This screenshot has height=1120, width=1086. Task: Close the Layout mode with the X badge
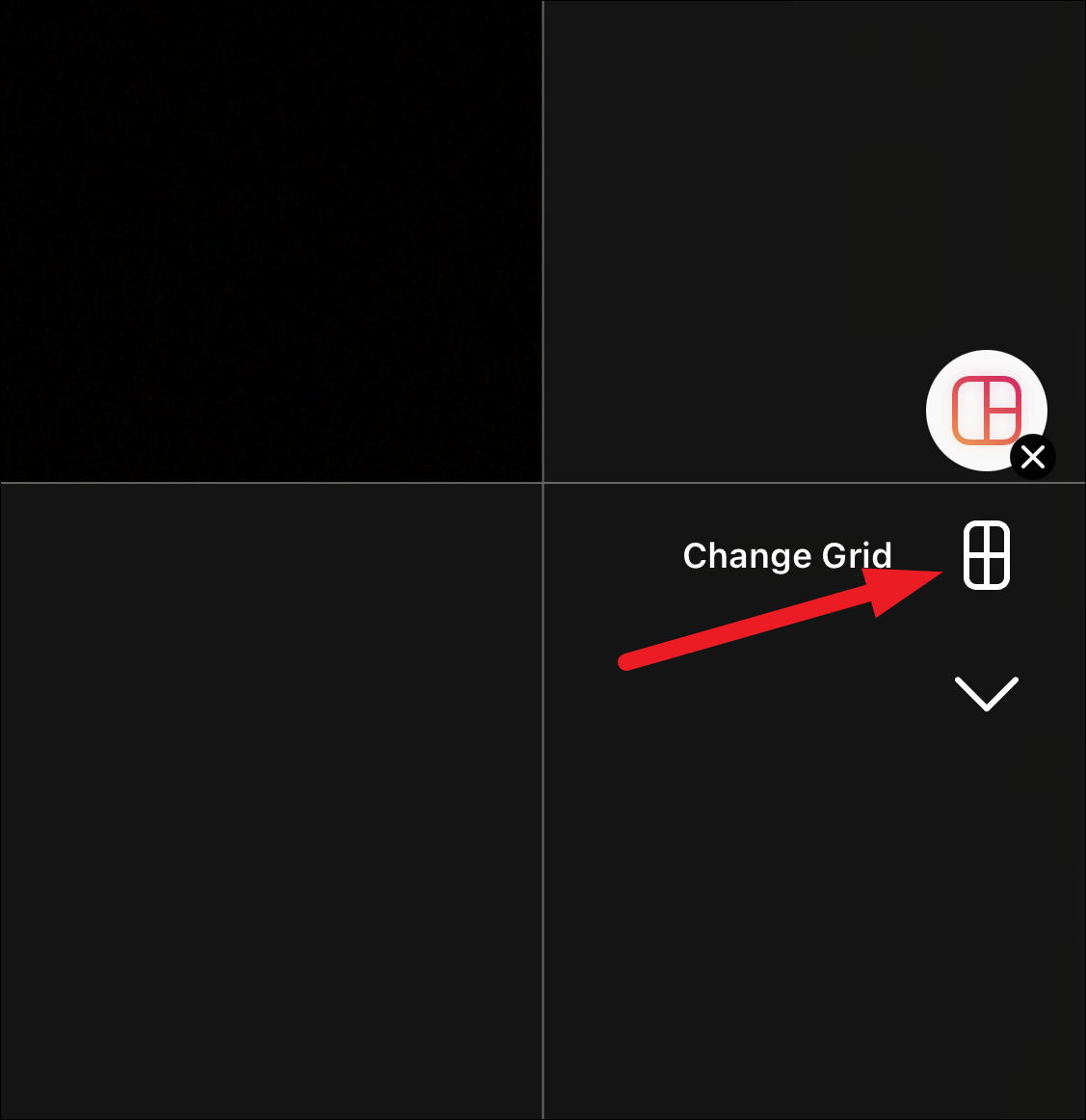(x=1033, y=457)
